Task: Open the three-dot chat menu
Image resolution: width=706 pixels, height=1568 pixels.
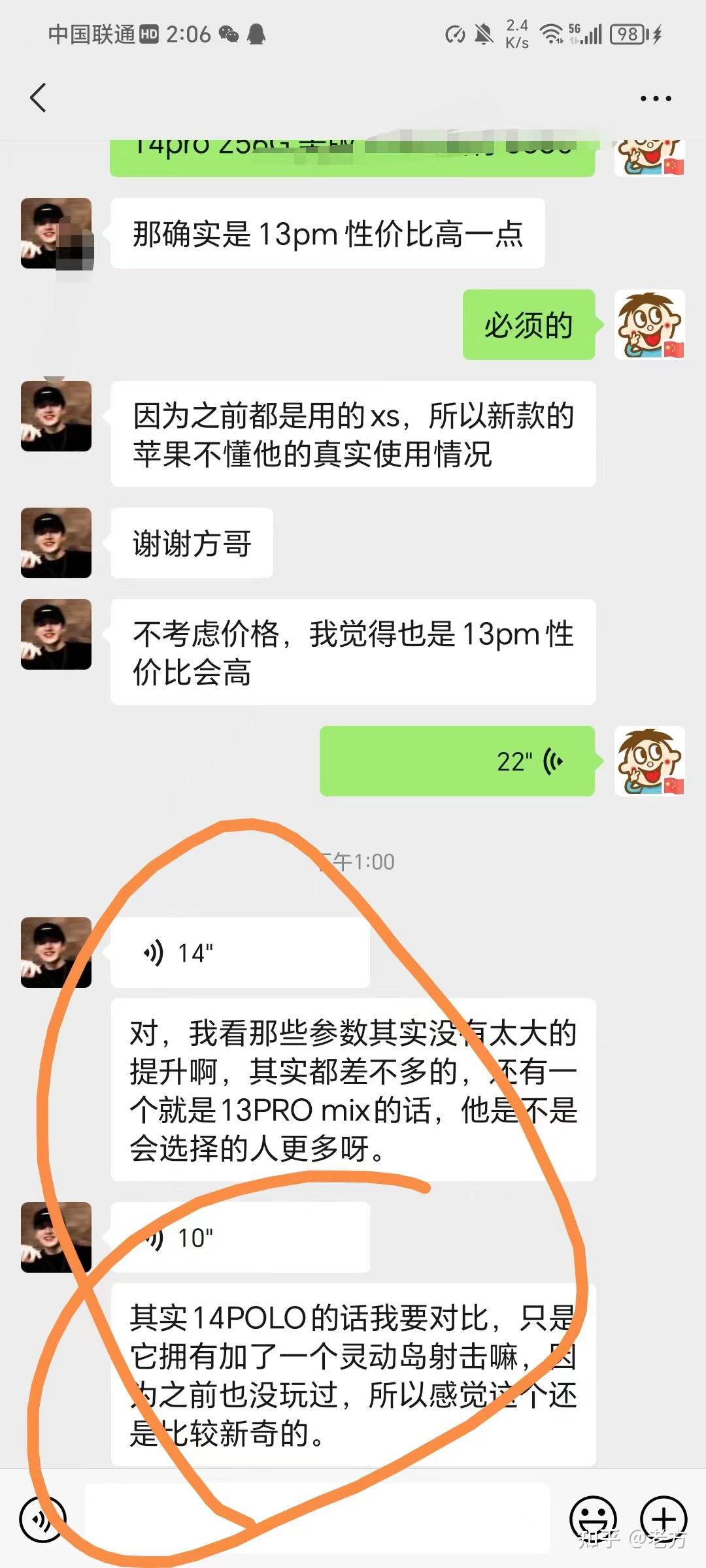Action: coord(655,99)
